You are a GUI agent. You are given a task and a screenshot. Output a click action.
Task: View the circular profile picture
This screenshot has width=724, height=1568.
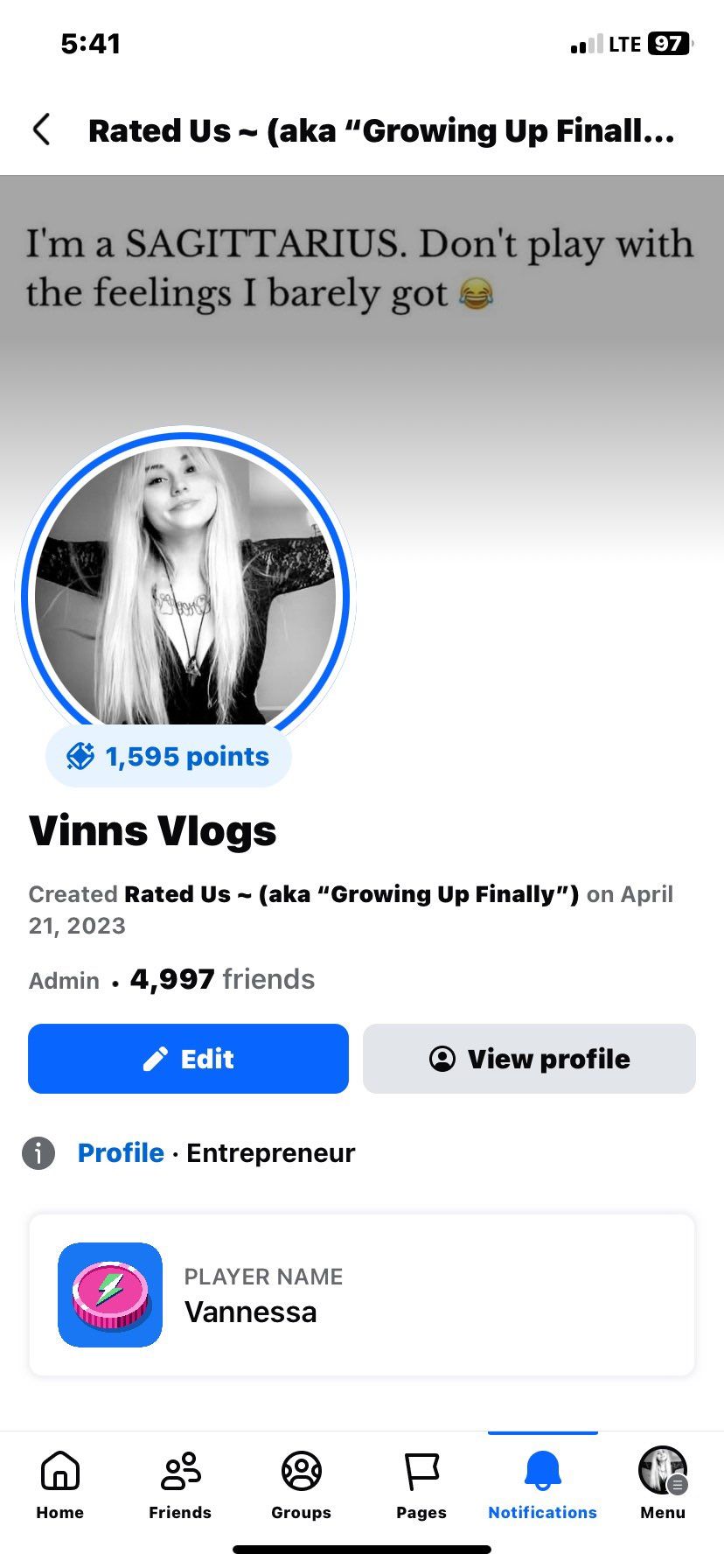[x=185, y=586]
